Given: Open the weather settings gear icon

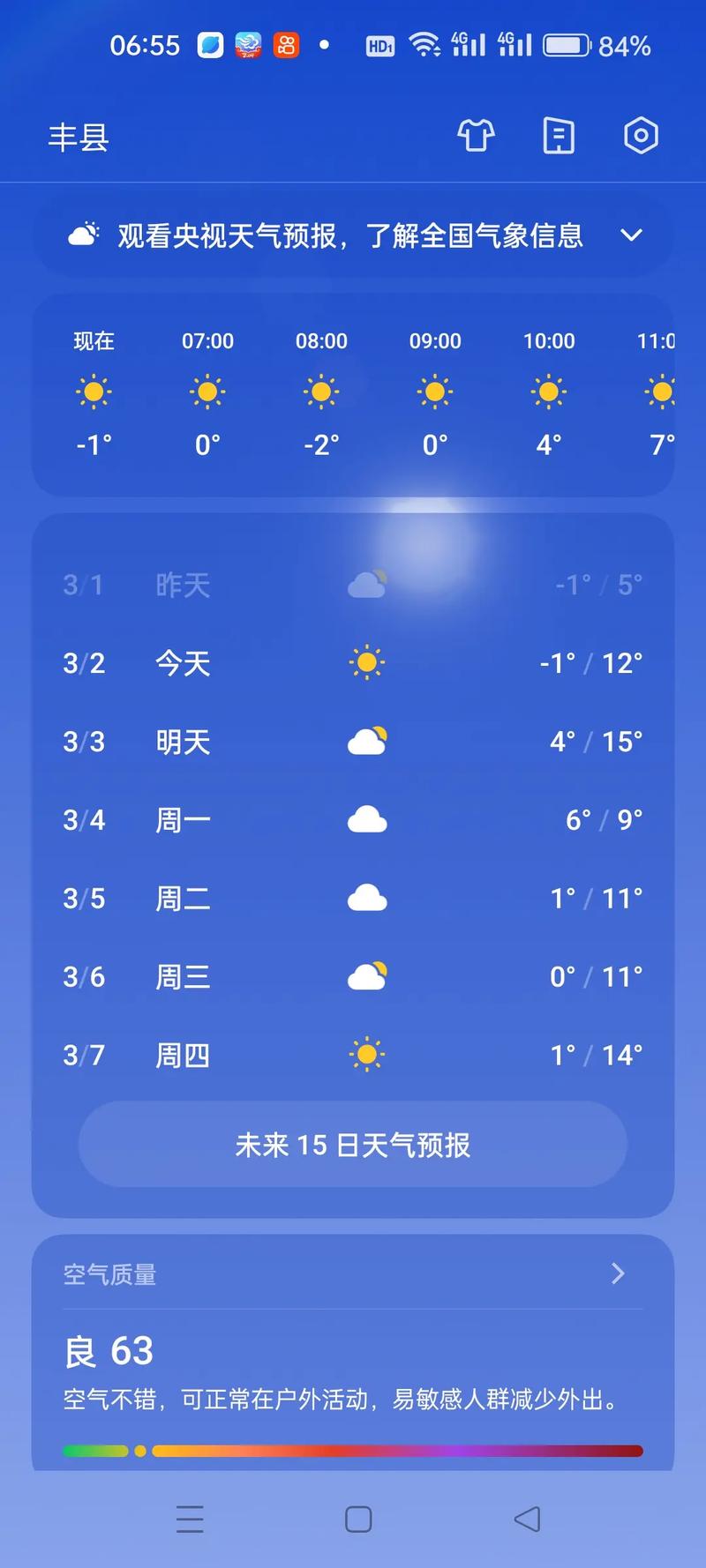Looking at the screenshot, I should pos(642,136).
